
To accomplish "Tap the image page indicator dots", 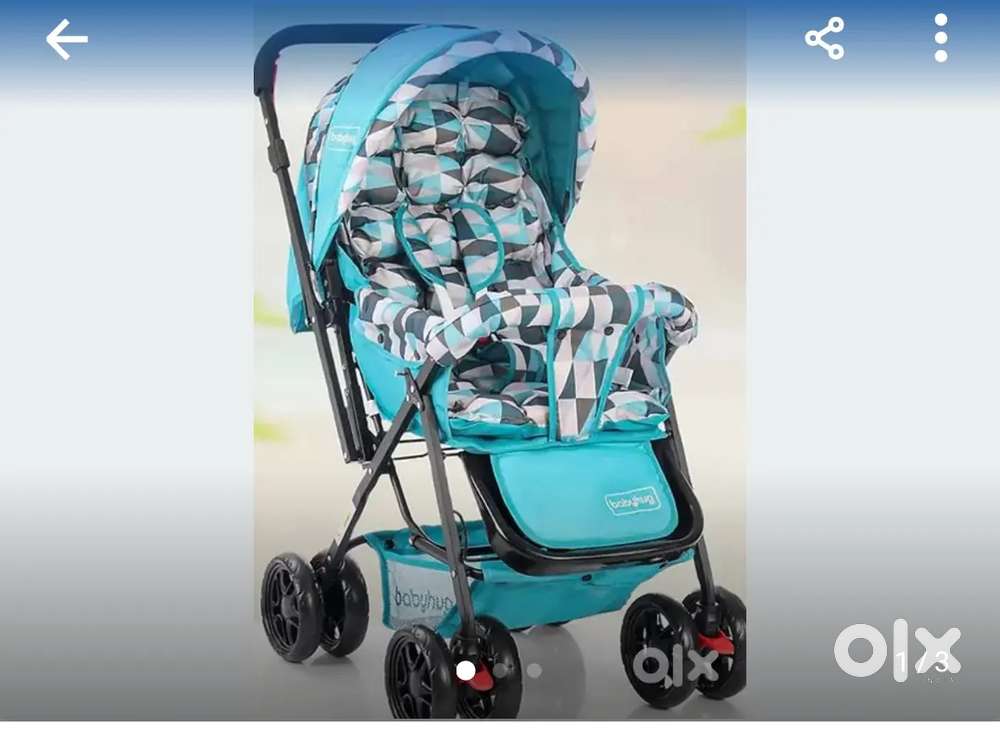I will (499, 671).
